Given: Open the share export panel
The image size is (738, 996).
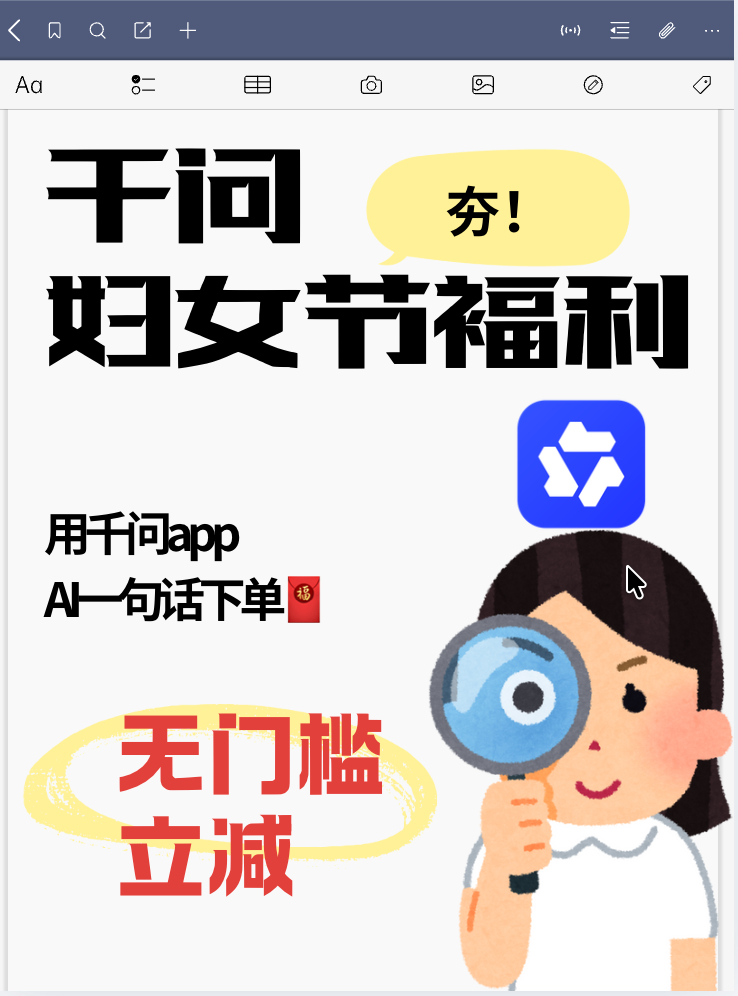Looking at the screenshot, I should coord(142,30).
